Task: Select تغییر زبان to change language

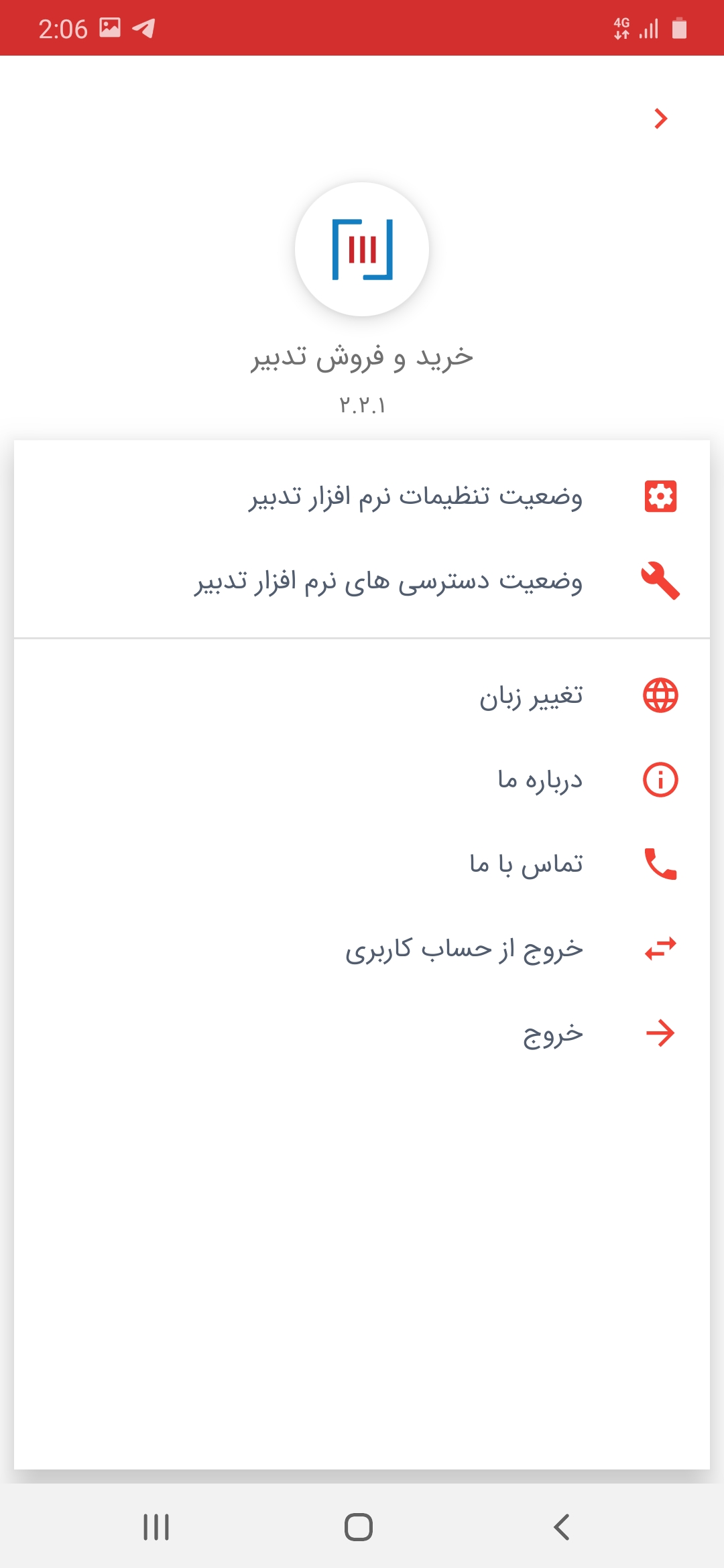Action: pyautogui.click(x=531, y=696)
